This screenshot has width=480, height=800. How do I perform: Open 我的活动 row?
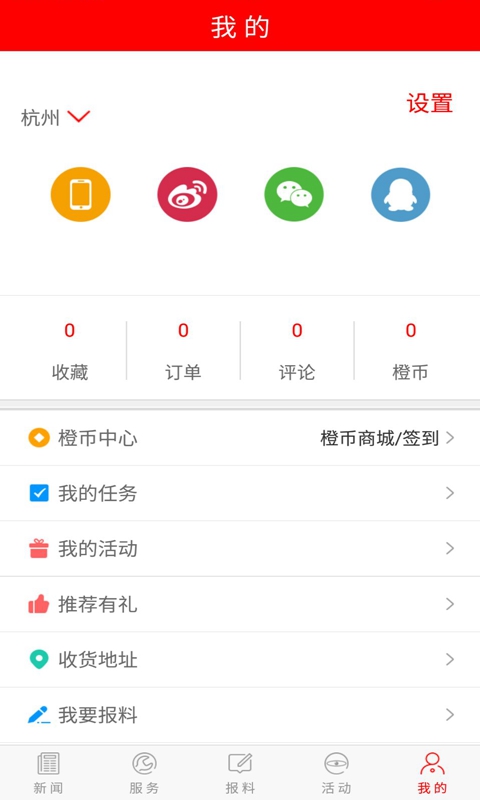(x=240, y=549)
